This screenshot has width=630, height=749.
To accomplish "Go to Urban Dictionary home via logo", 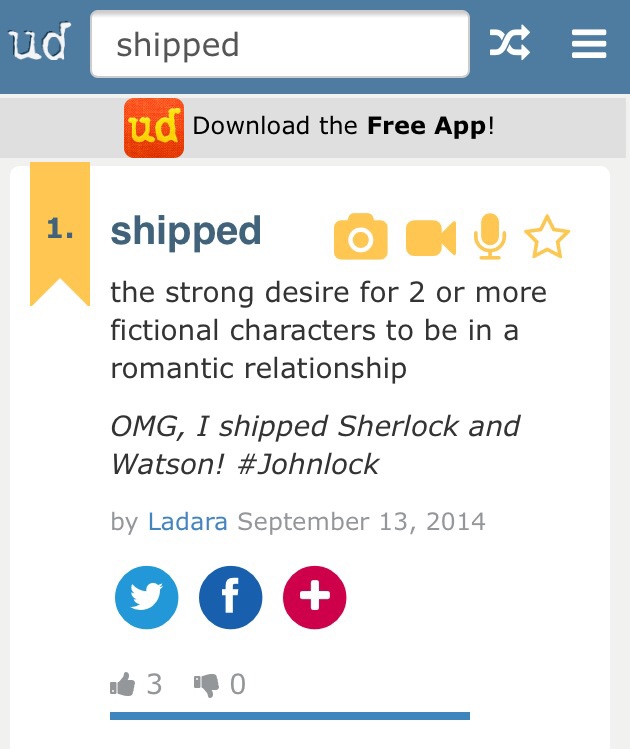I will pos(38,44).
